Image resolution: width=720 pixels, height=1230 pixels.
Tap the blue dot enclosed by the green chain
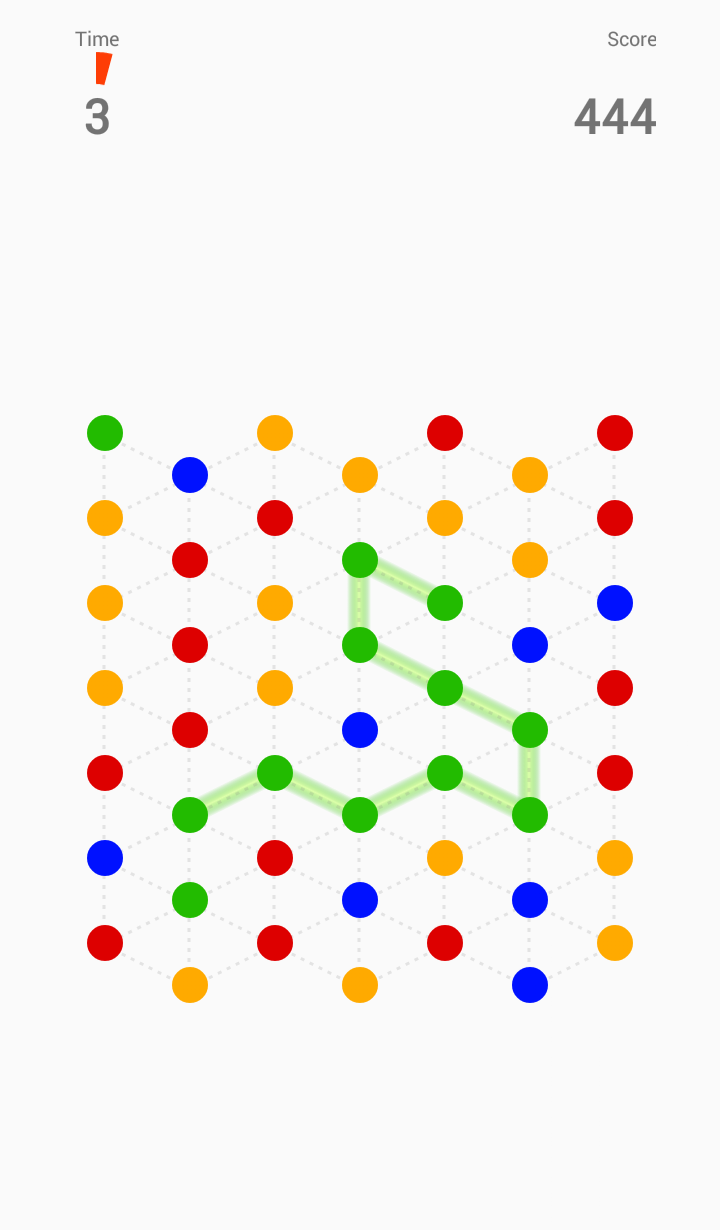pyautogui.click(x=360, y=730)
